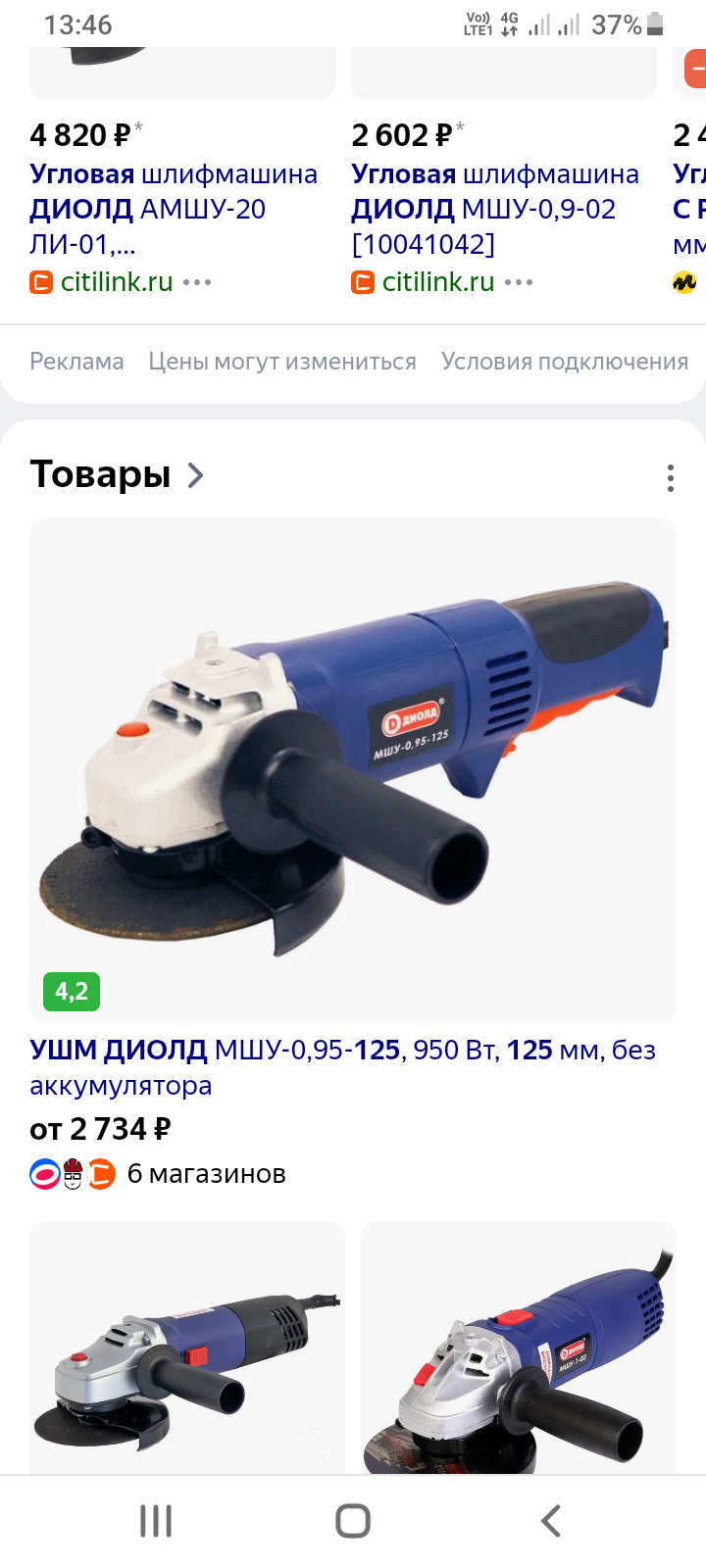706x1568 pixels.
Task: Open Условия подключения link
Action: click(565, 362)
